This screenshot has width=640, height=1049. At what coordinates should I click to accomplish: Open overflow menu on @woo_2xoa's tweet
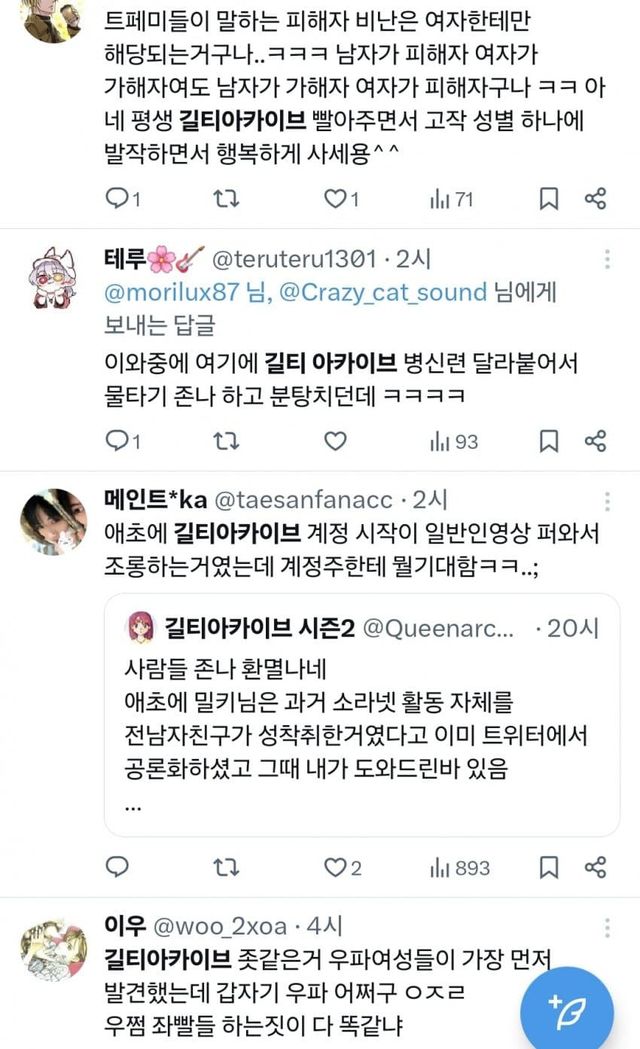click(x=607, y=928)
